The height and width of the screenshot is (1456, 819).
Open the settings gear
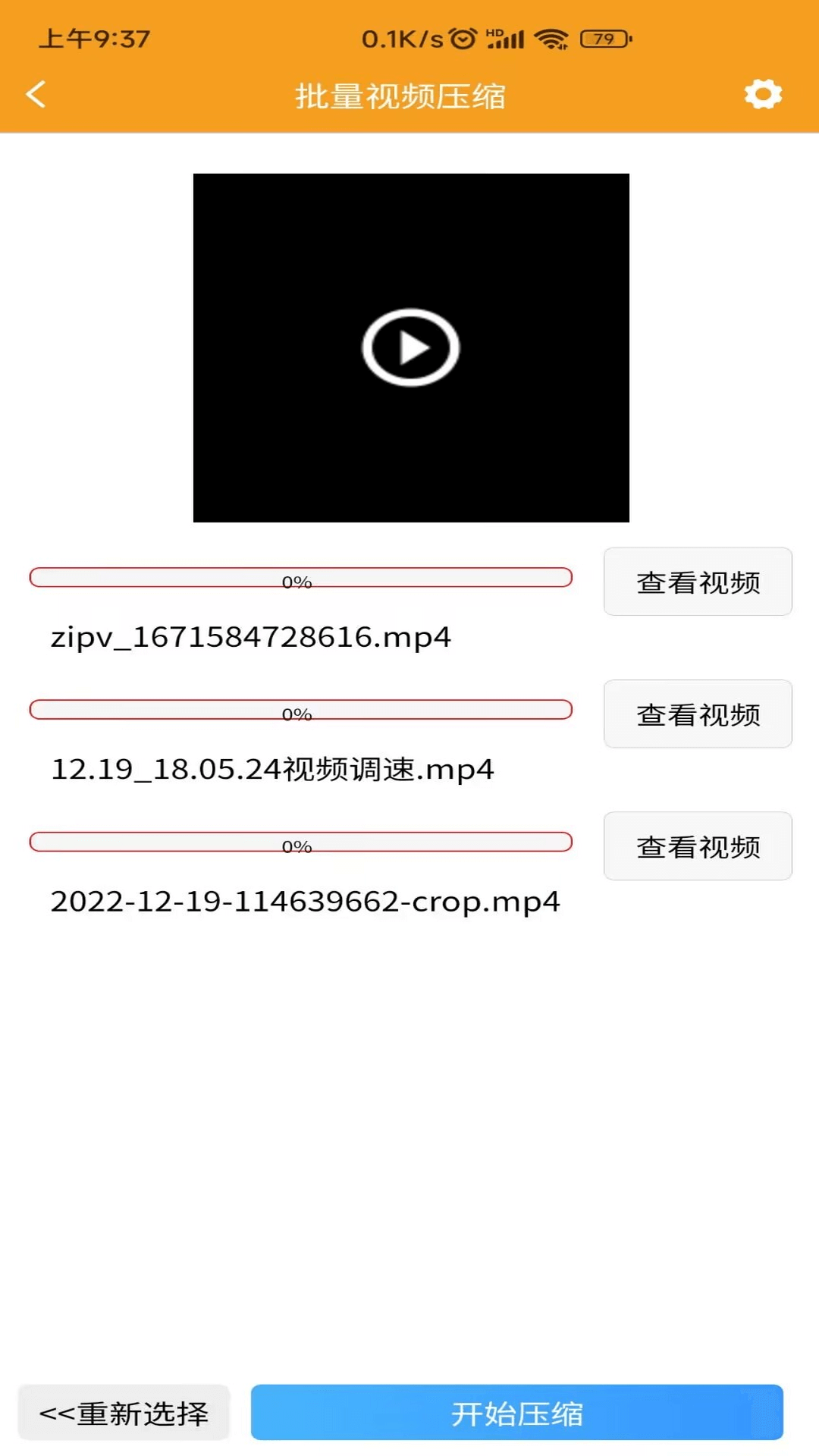pyautogui.click(x=763, y=94)
